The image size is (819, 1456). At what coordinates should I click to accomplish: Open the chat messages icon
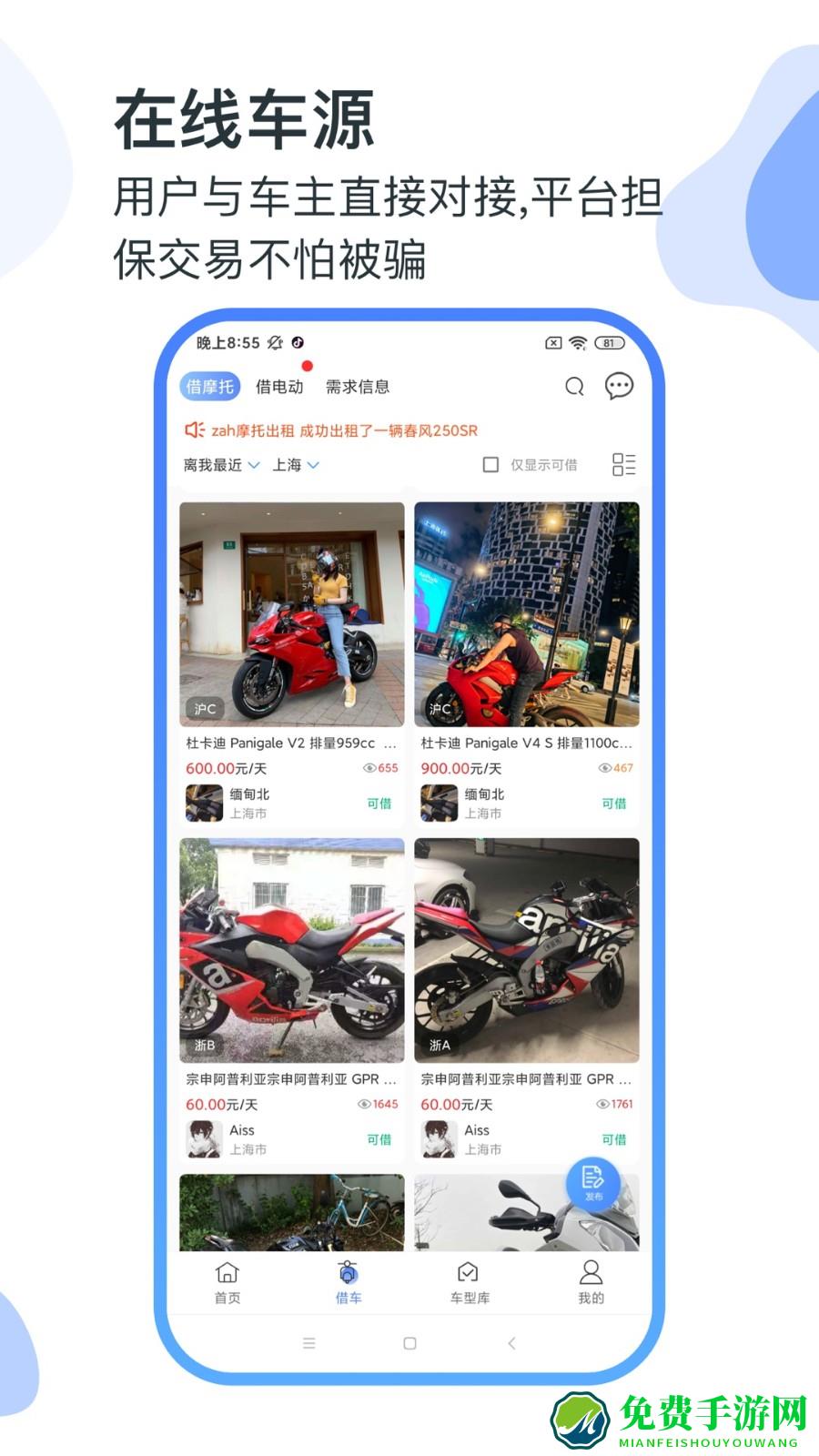coord(621,386)
